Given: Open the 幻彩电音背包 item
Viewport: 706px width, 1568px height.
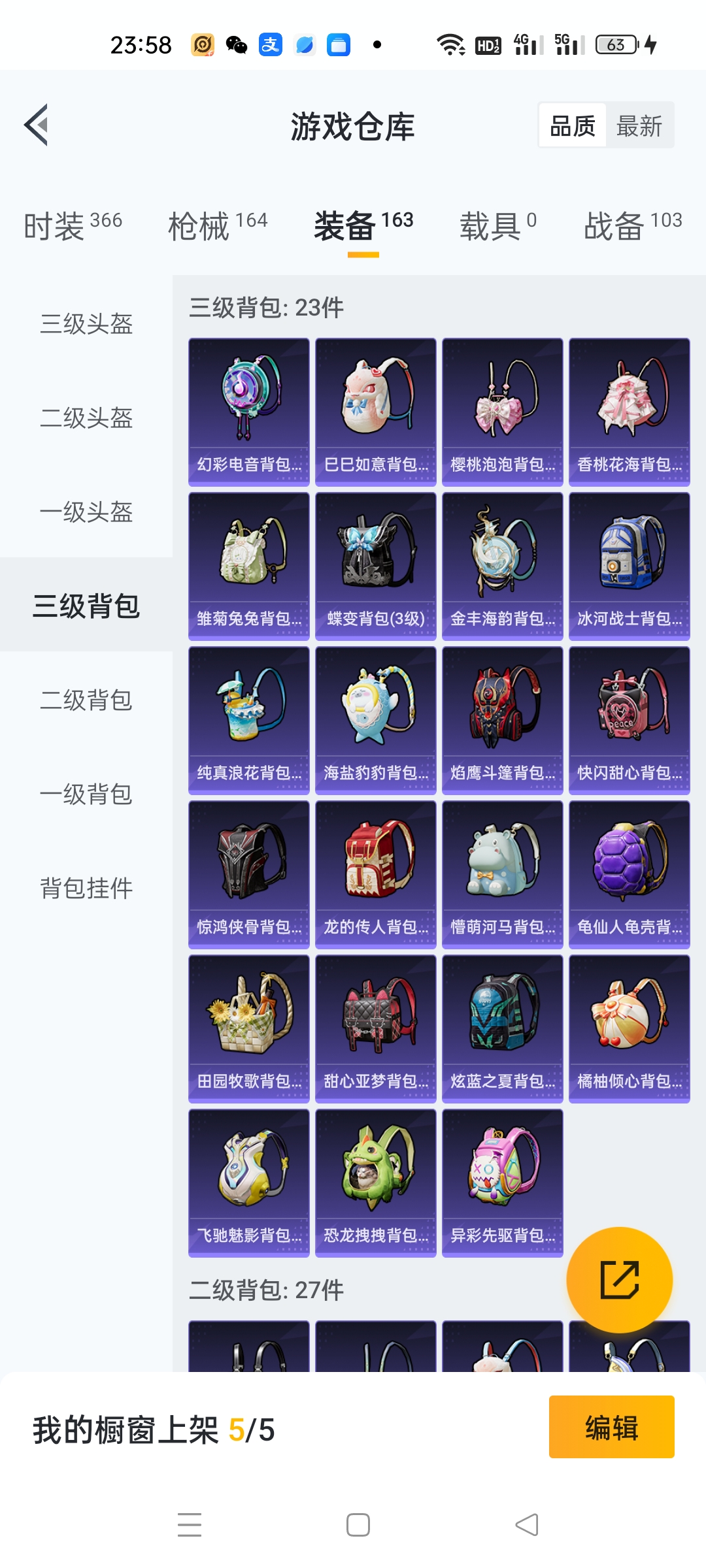Looking at the screenshot, I should pyautogui.click(x=248, y=412).
